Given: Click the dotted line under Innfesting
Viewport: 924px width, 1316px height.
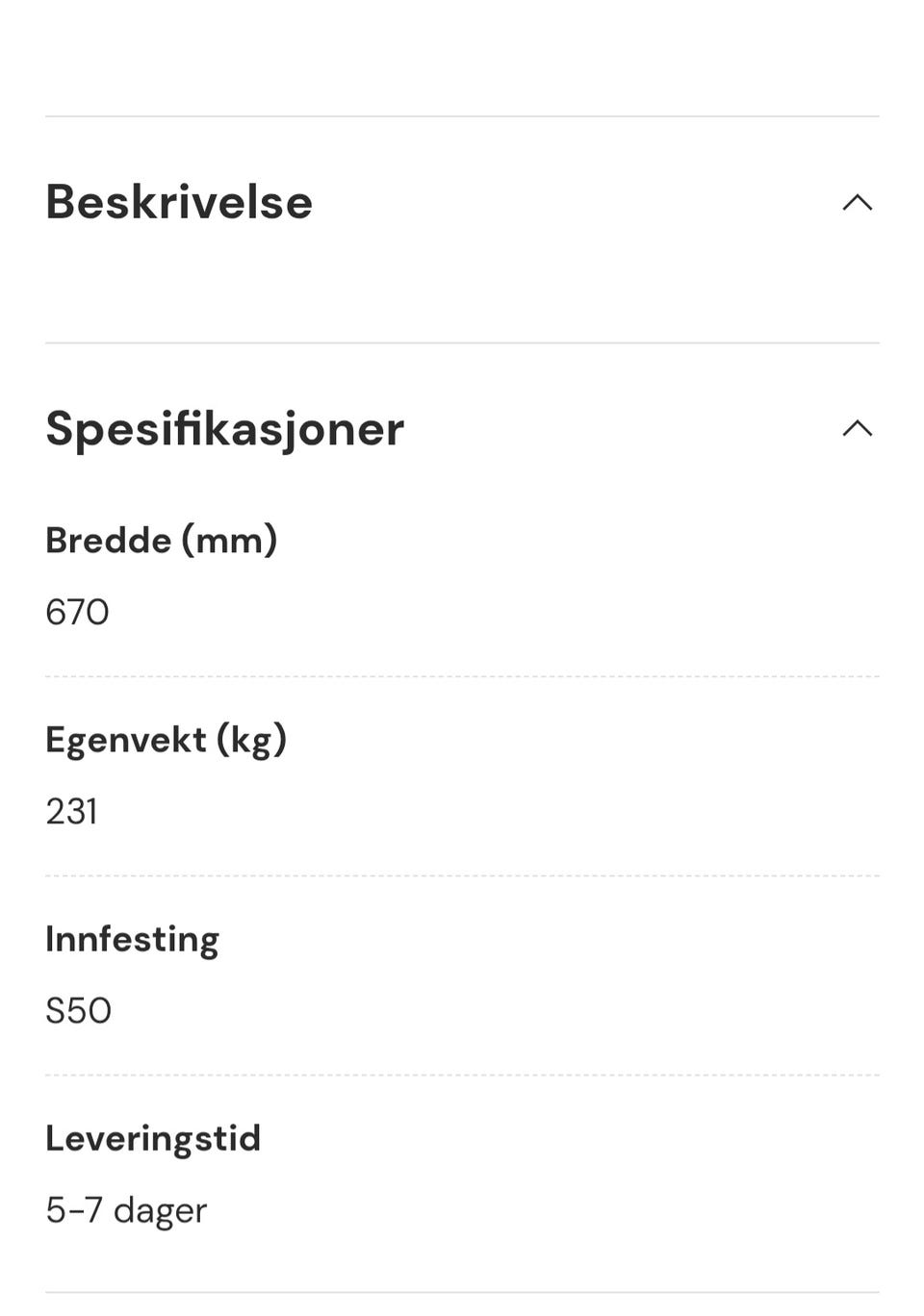Looking at the screenshot, I should (462, 1074).
